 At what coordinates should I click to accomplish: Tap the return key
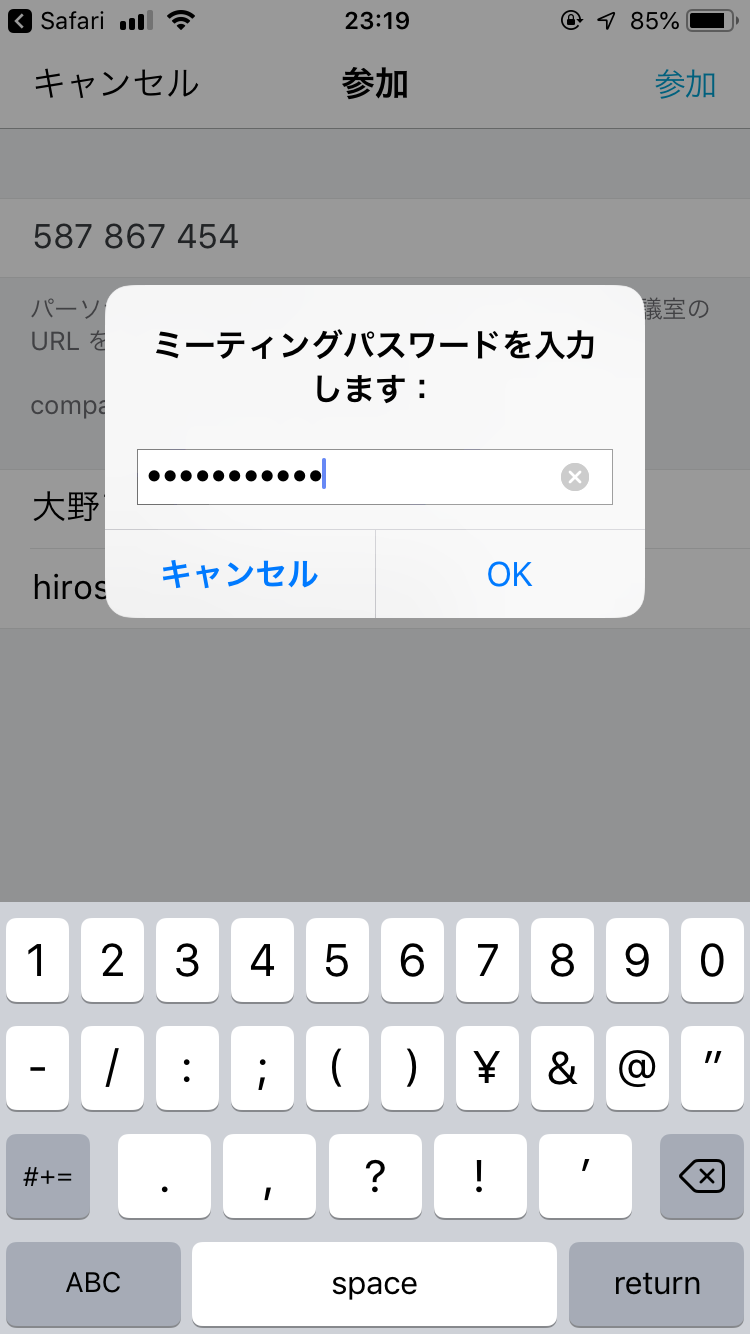[x=656, y=1283]
